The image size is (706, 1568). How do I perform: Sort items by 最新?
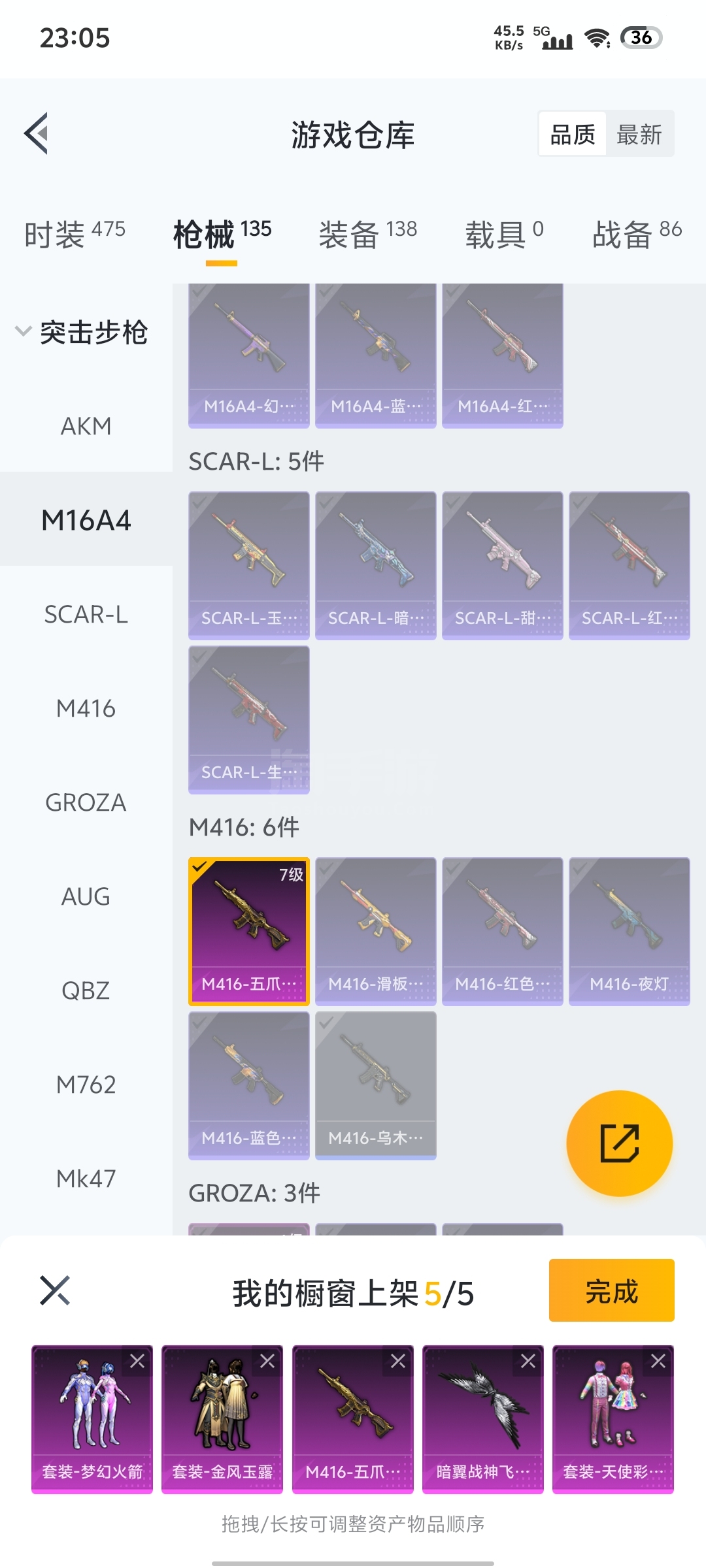639,135
